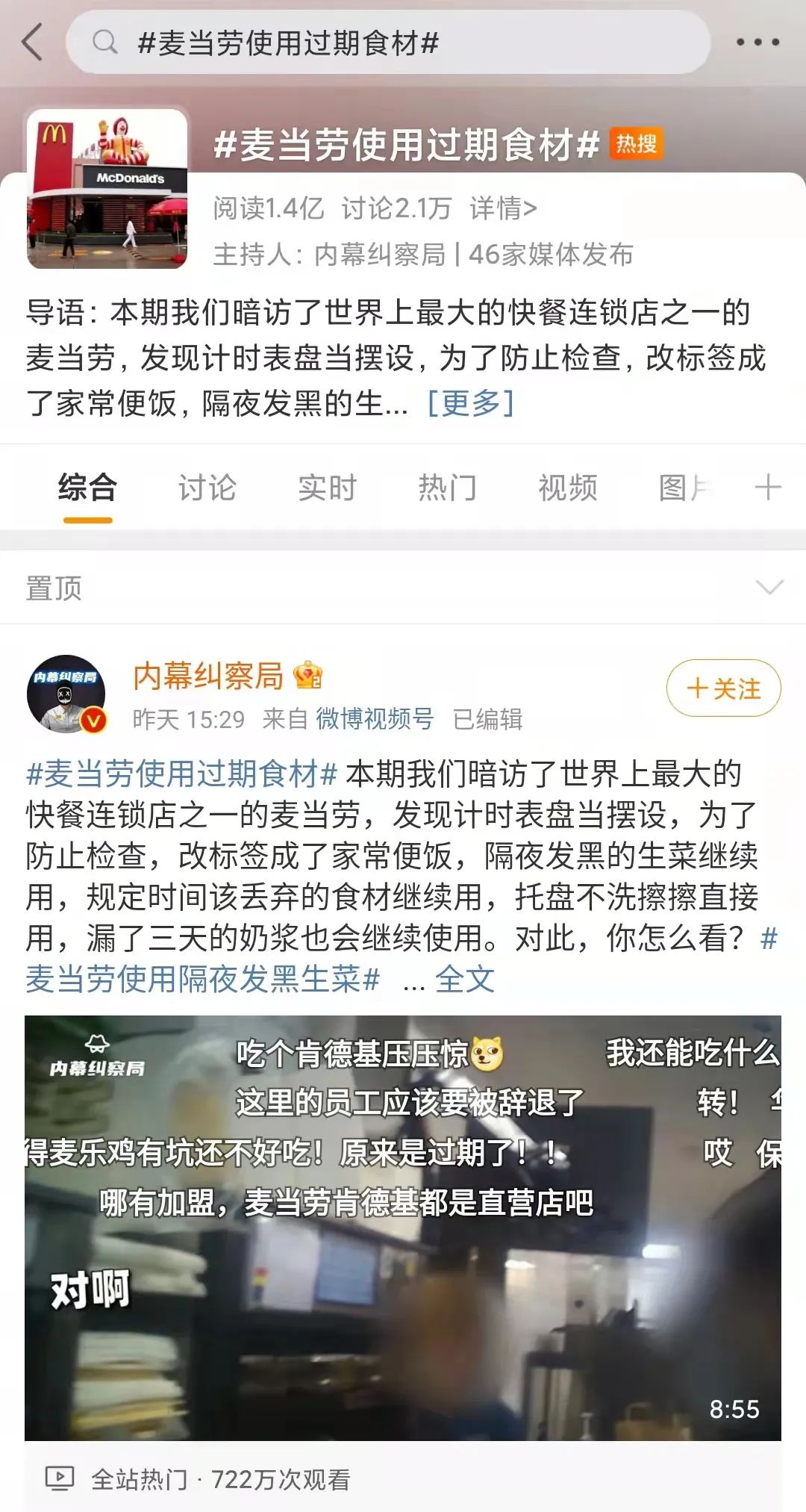This screenshot has width=806, height=1512.
Task: Expand the intro with [更多]
Action: coord(470,403)
